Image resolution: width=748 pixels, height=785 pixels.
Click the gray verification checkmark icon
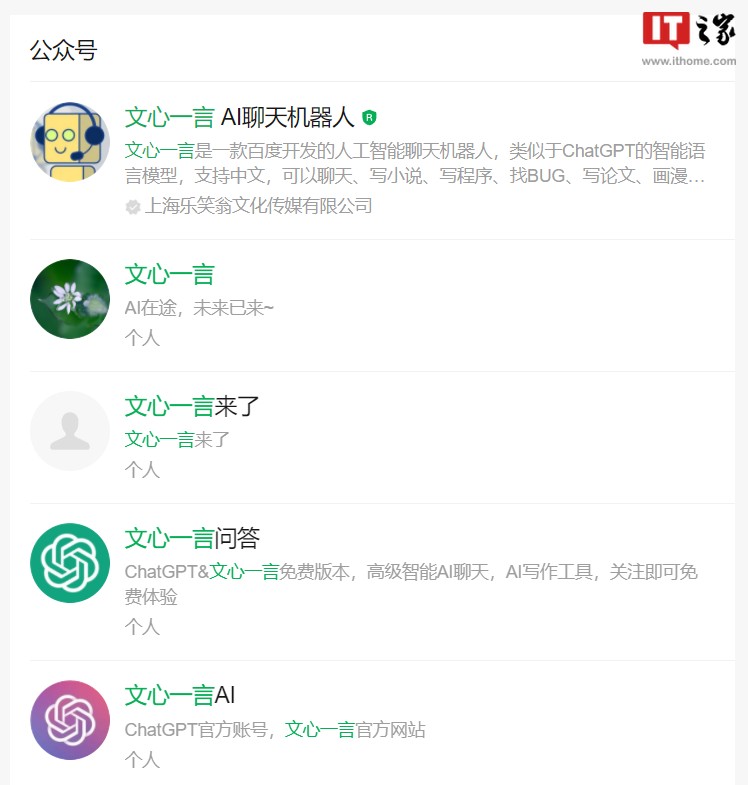[131, 207]
